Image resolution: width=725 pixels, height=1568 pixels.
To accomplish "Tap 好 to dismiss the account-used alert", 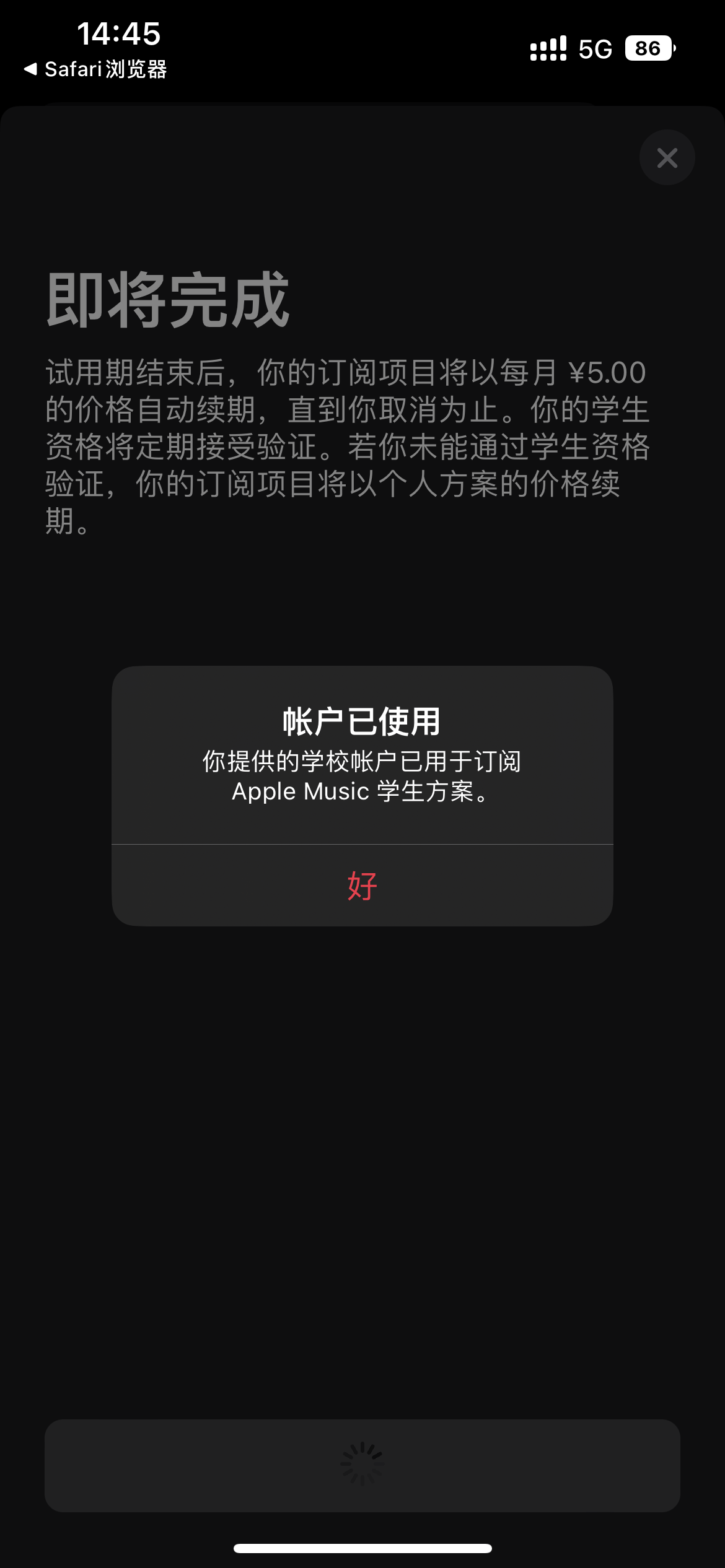I will (x=362, y=886).
